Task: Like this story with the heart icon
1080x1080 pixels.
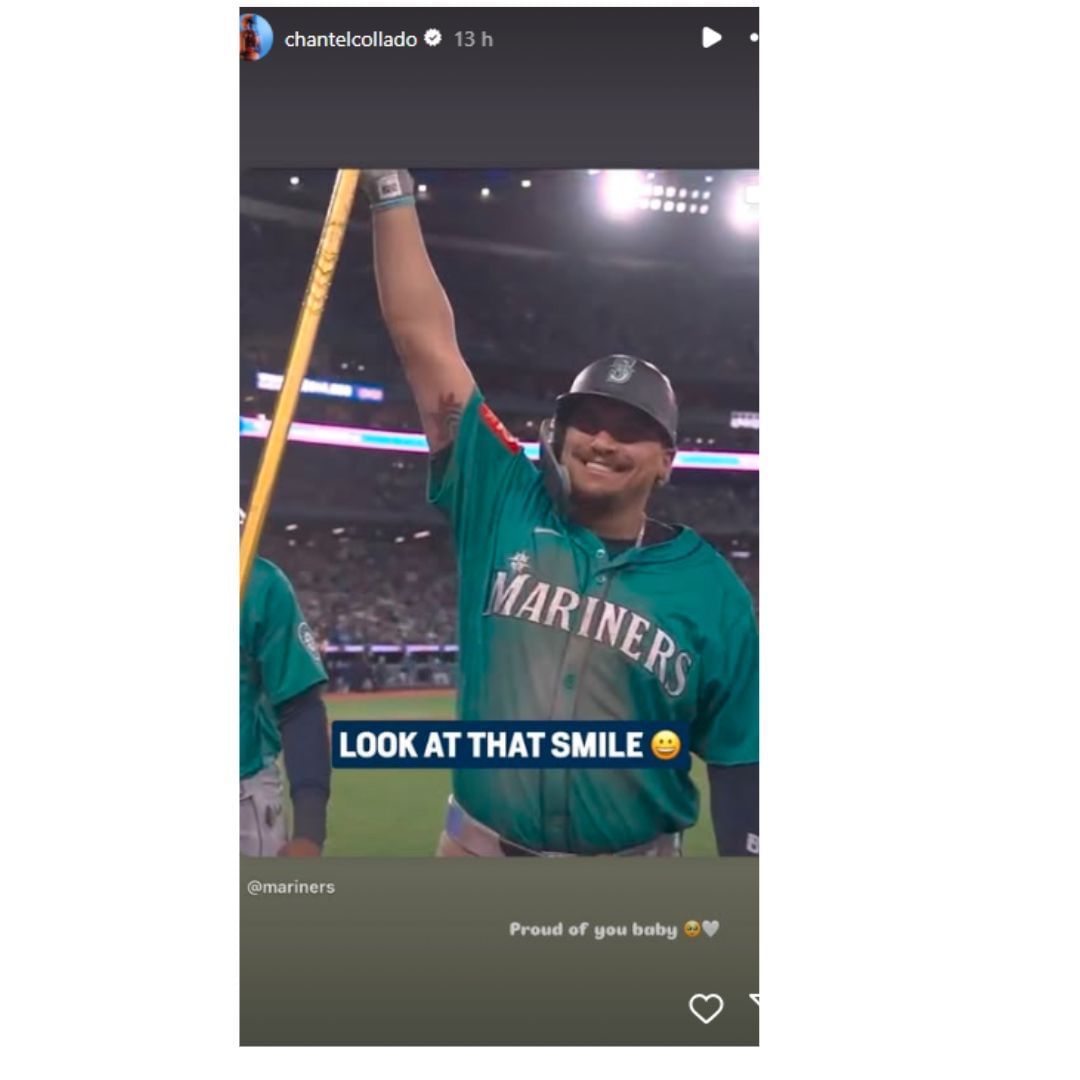Action: (706, 1008)
